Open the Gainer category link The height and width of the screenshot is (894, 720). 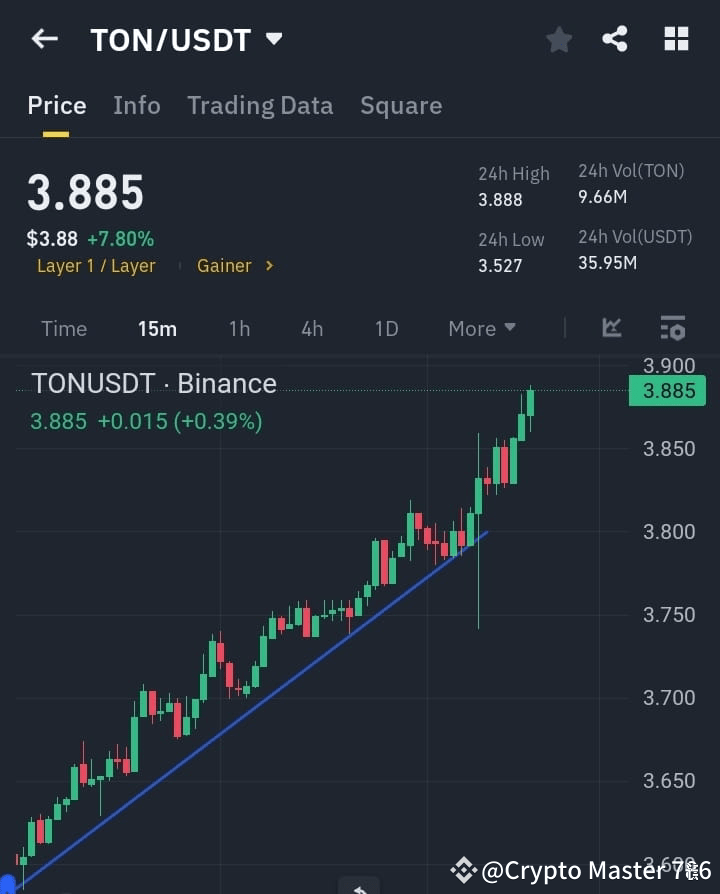(224, 266)
